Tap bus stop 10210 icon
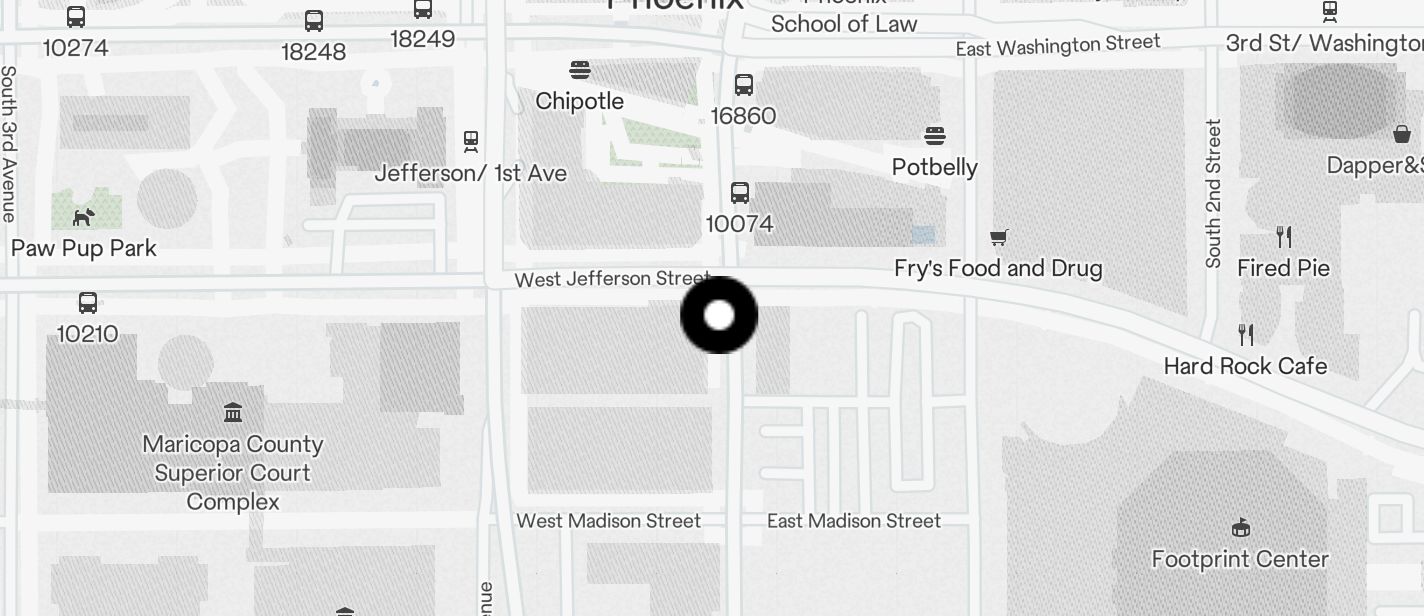 coord(88,303)
